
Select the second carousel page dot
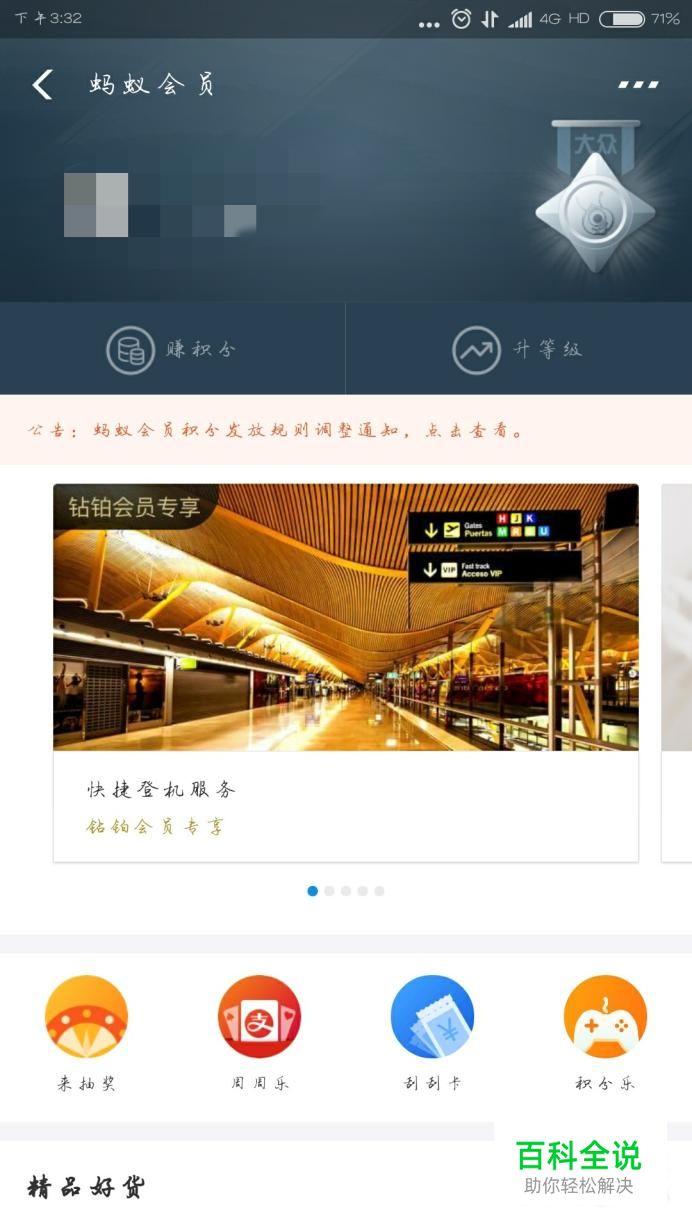[329, 891]
